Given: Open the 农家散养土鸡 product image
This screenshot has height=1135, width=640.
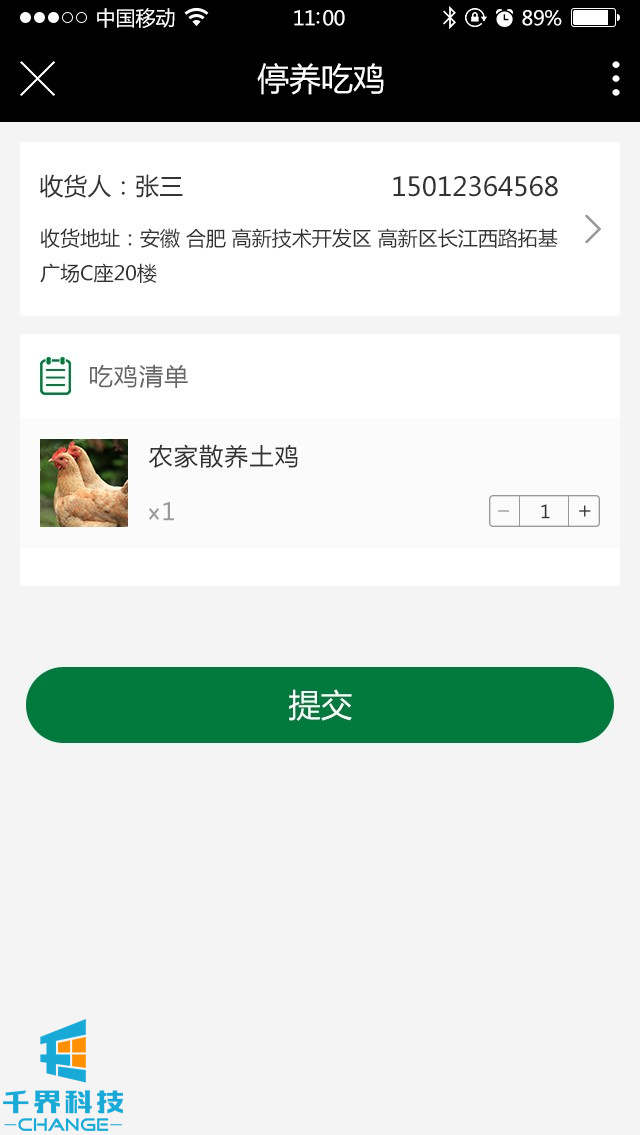Looking at the screenshot, I should click(84, 483).
